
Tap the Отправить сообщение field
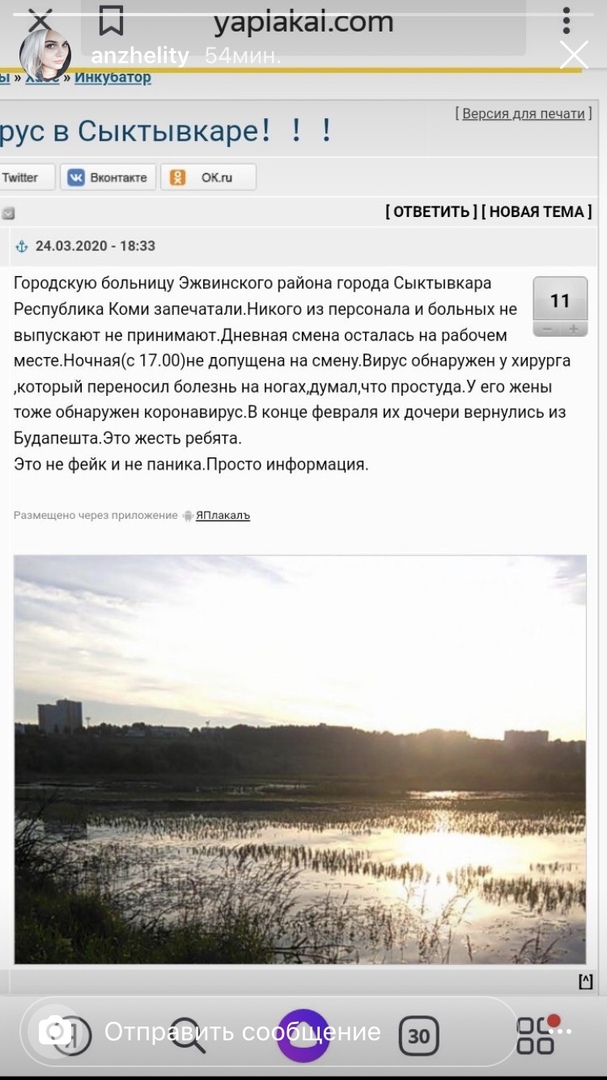[x=243, y=1031]
